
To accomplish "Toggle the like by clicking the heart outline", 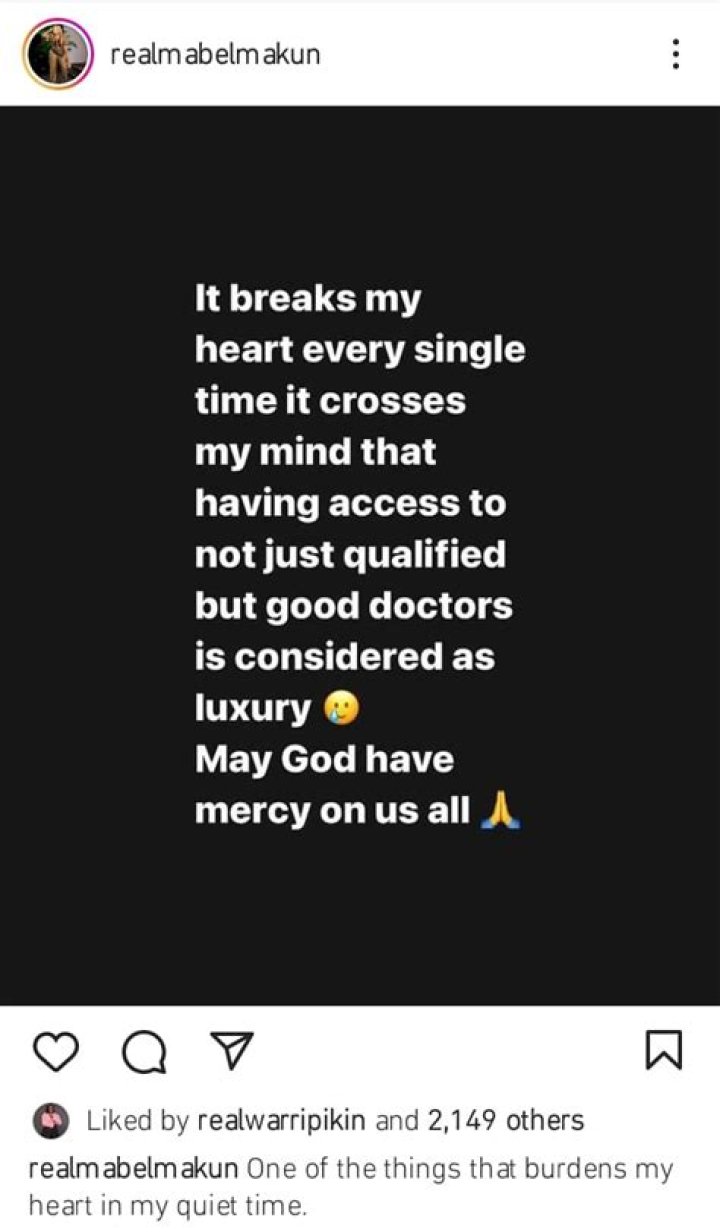I will [56, 1051].
